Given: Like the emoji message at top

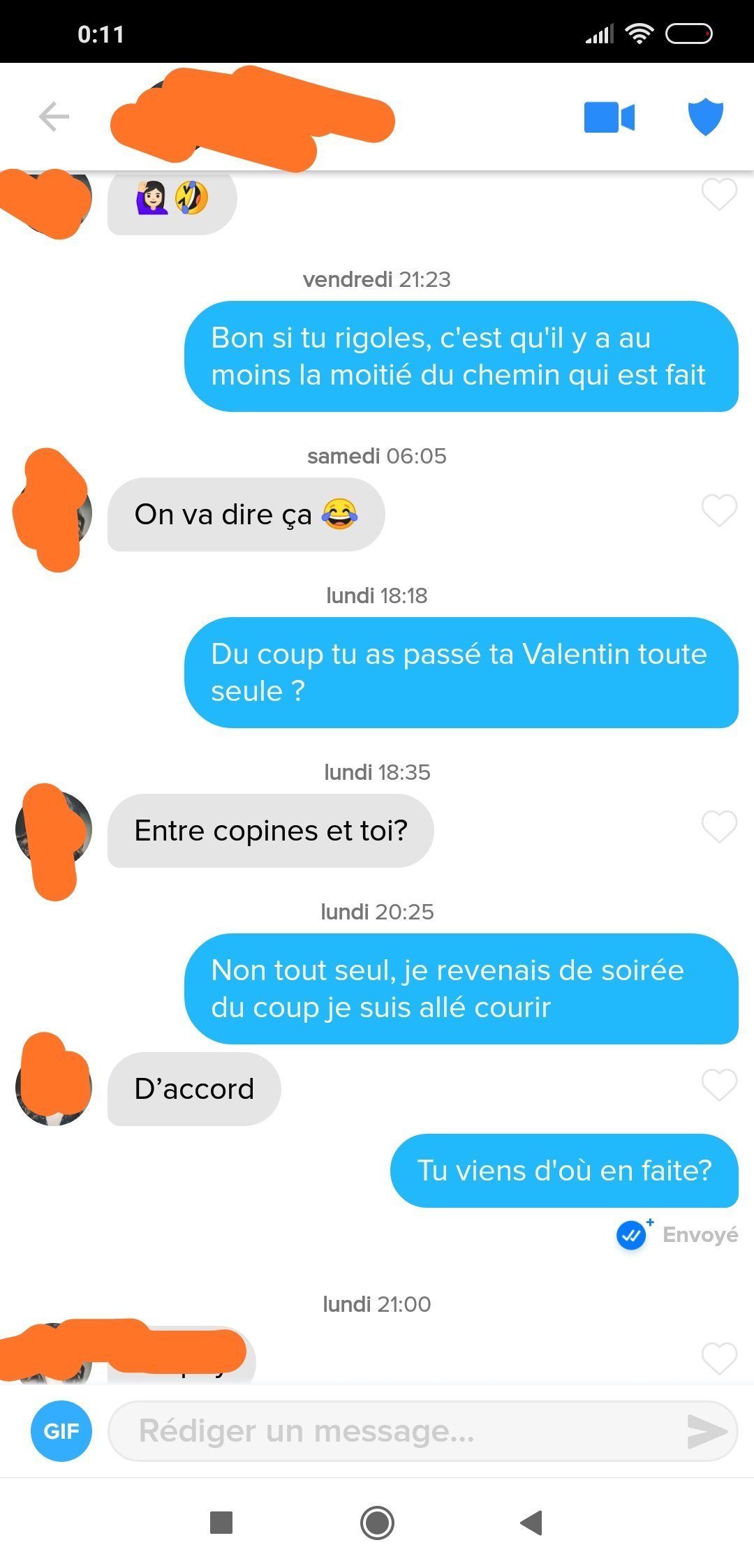Looking at the screenshot, I should (x=719, y=194).
